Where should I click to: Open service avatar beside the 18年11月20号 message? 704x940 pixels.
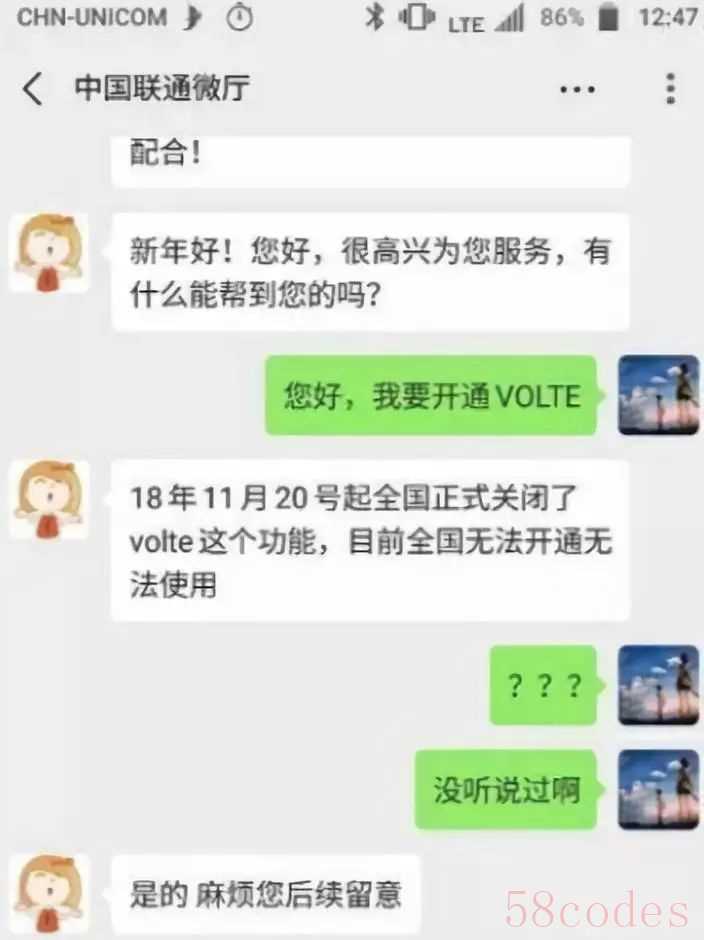pos(49,500)
